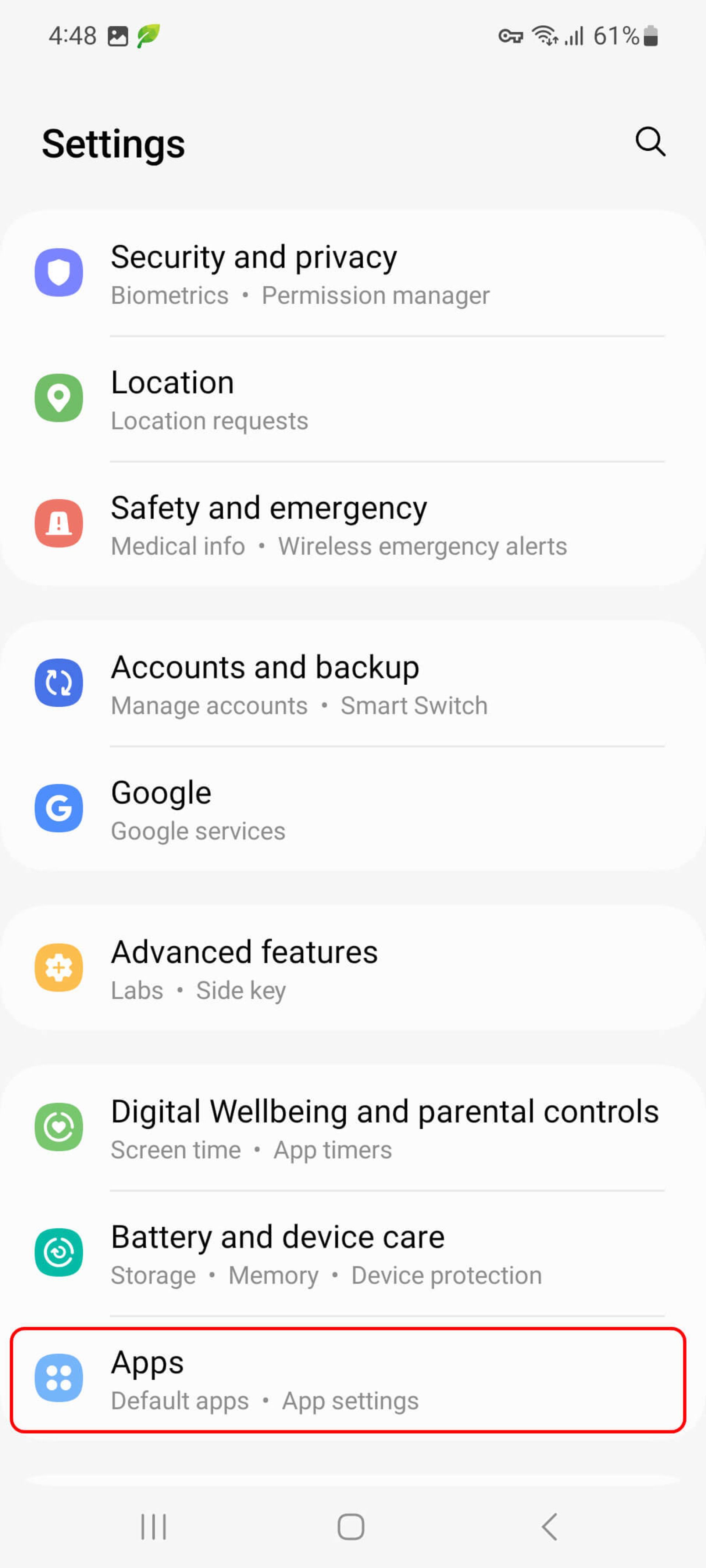This screenshot has width=706, height=1568.
Task: Go to Safety and emergency
Action: pos(353,525)
